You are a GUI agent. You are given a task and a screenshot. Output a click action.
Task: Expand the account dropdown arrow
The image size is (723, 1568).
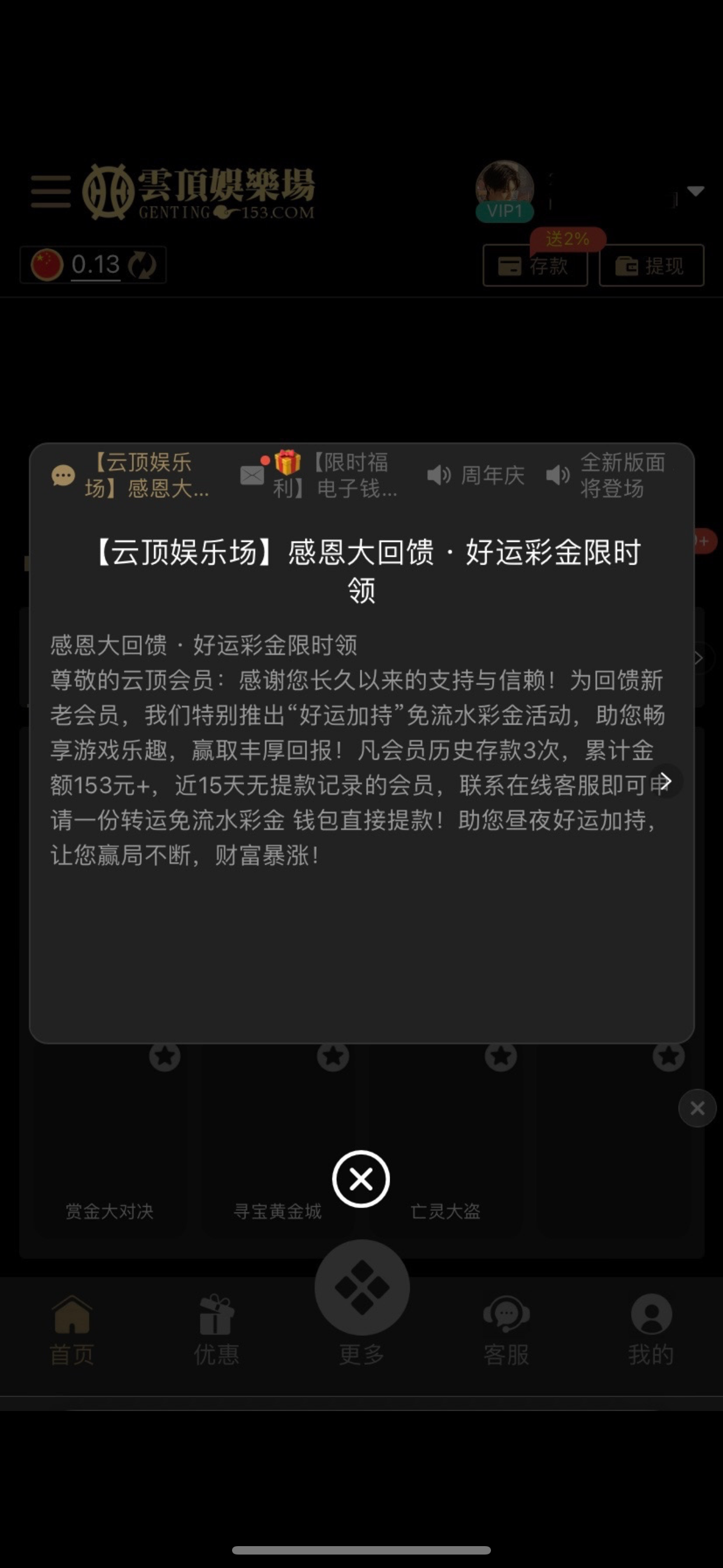(696, 191)
